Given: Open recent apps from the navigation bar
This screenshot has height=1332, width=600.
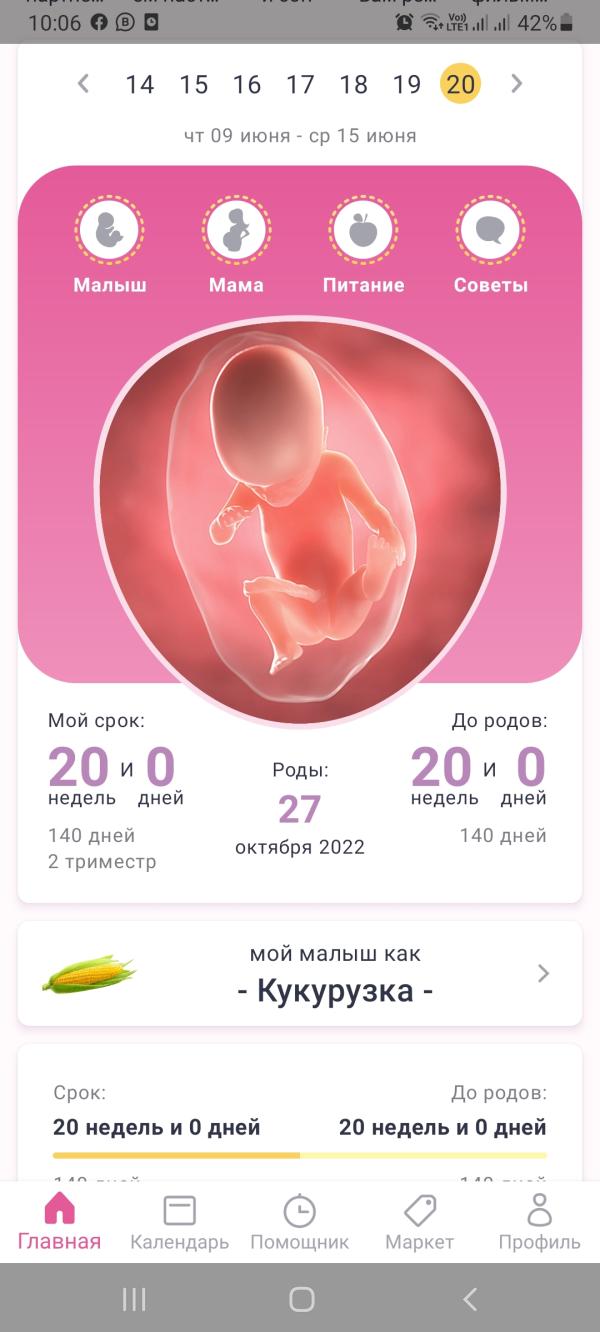Looking at the screenshot, I should pyautogui.click(x=133, y=1299).
